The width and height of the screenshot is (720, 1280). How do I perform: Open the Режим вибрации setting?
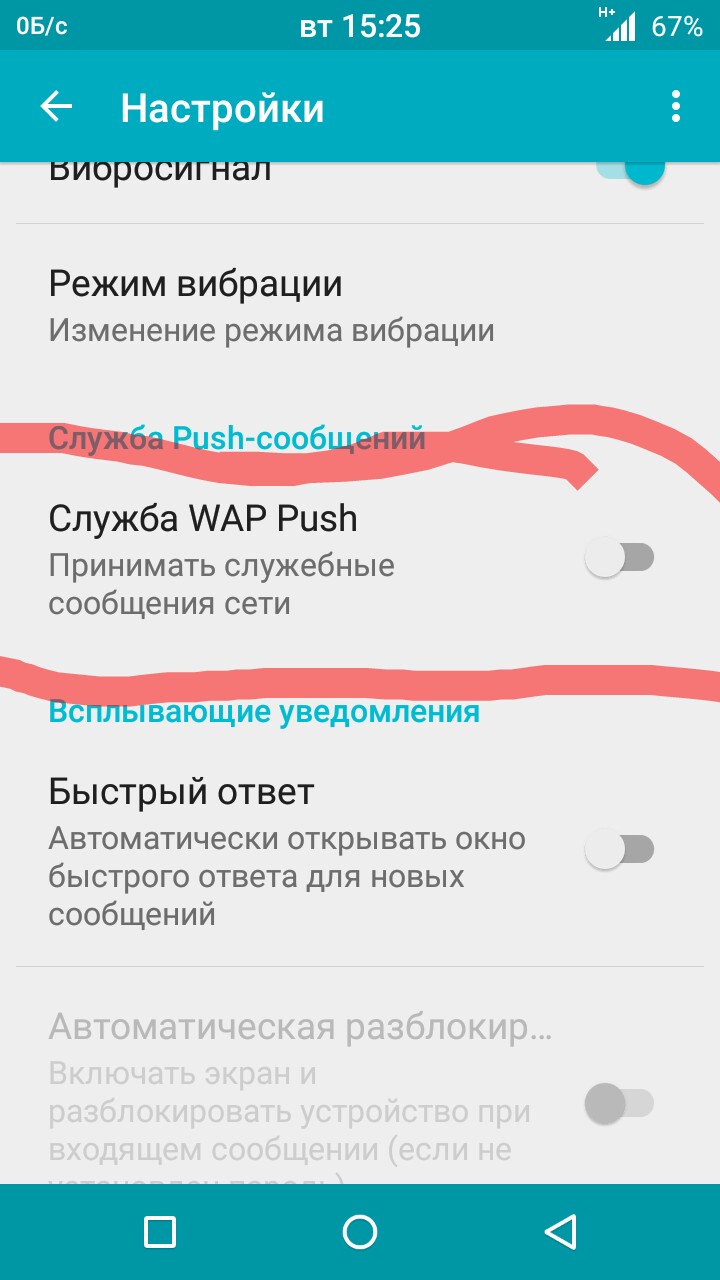tap(270, 304)
